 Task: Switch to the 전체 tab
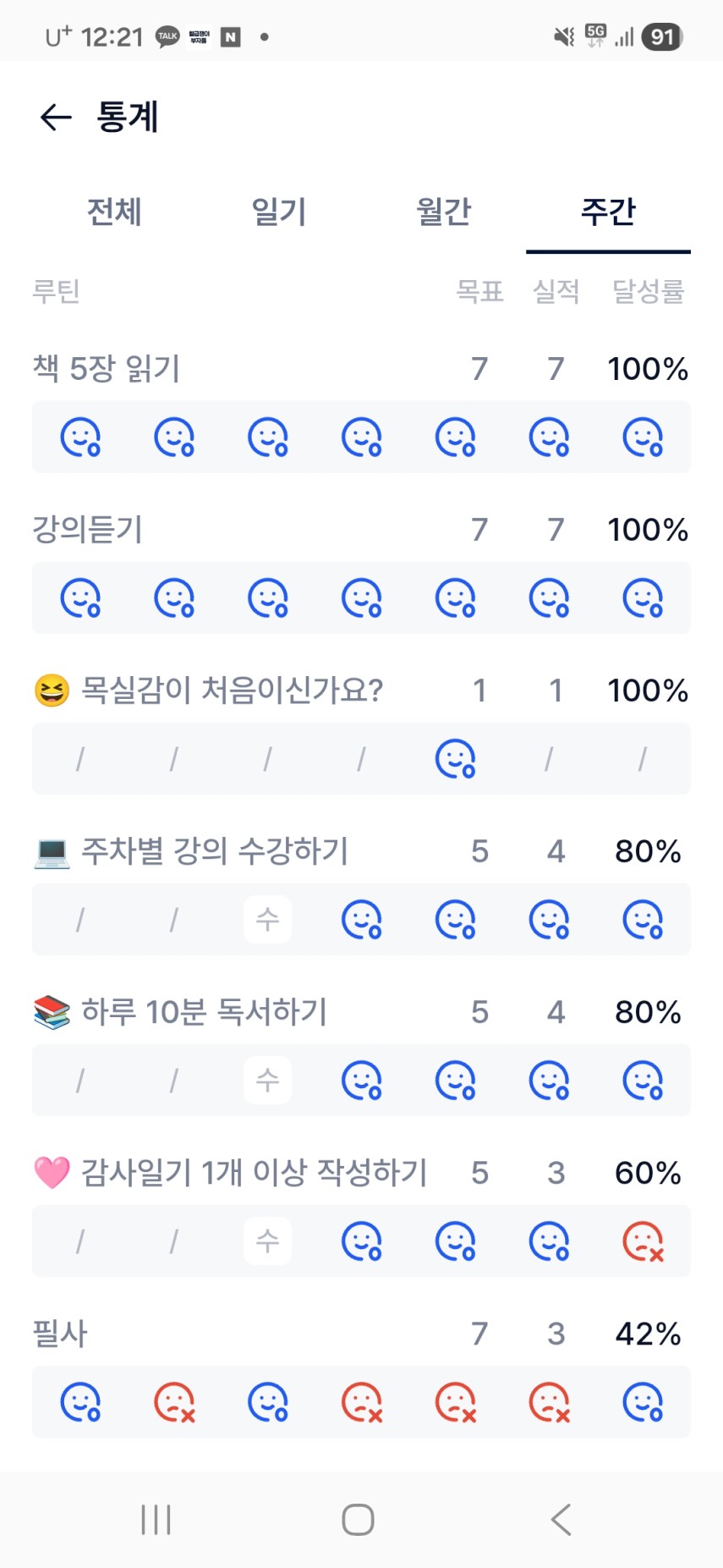(x=114, y=212)
